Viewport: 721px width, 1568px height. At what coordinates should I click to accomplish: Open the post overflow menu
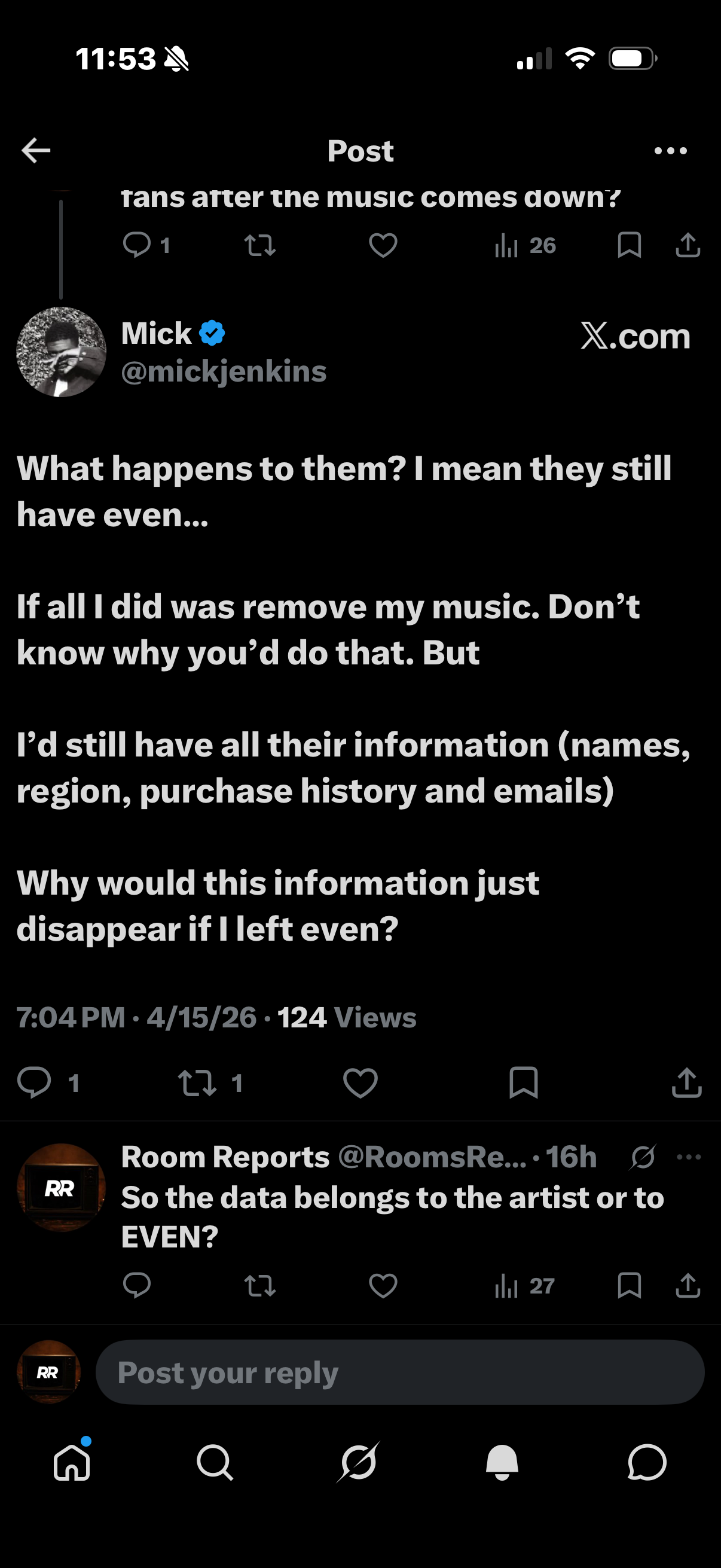pos(670,150)
